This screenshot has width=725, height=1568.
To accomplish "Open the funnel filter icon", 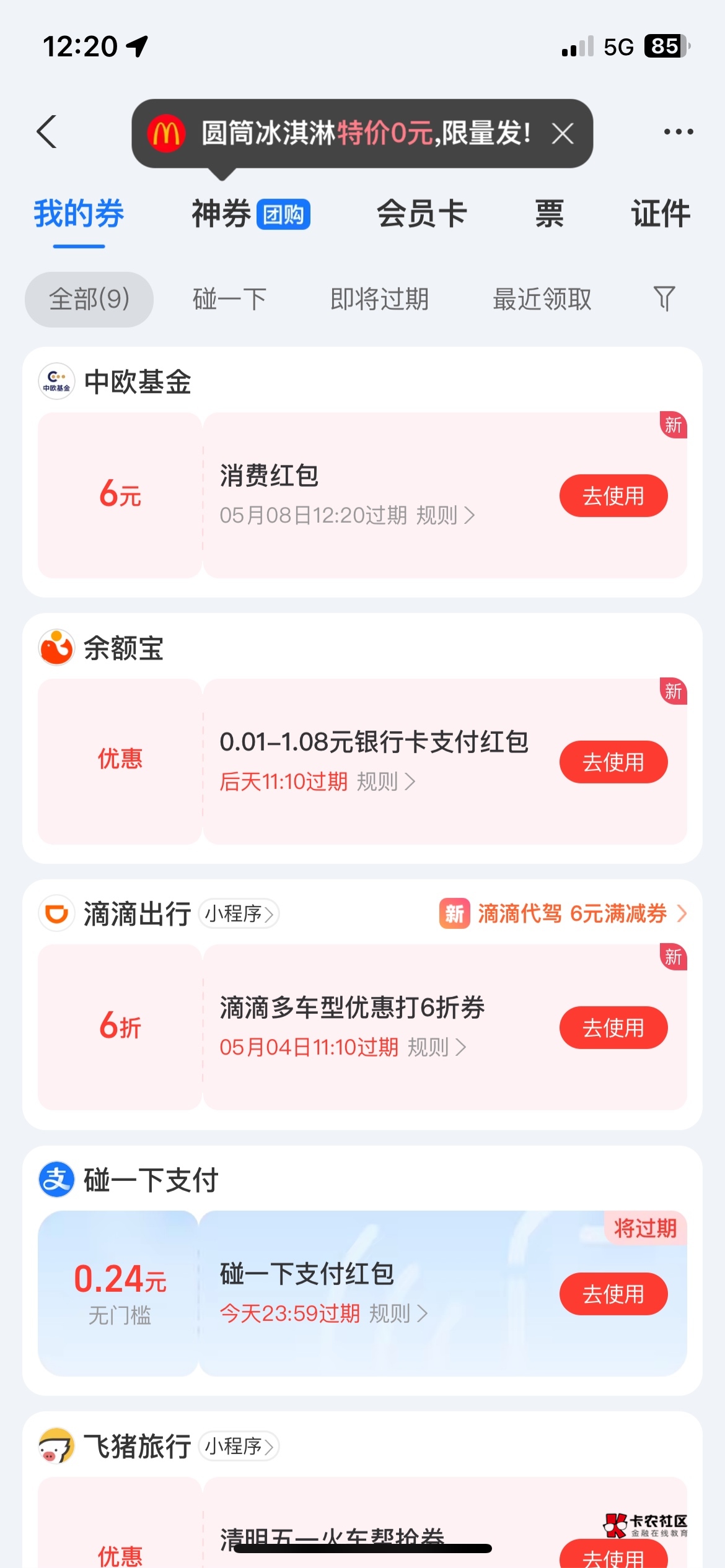I will tap(664, 298).
